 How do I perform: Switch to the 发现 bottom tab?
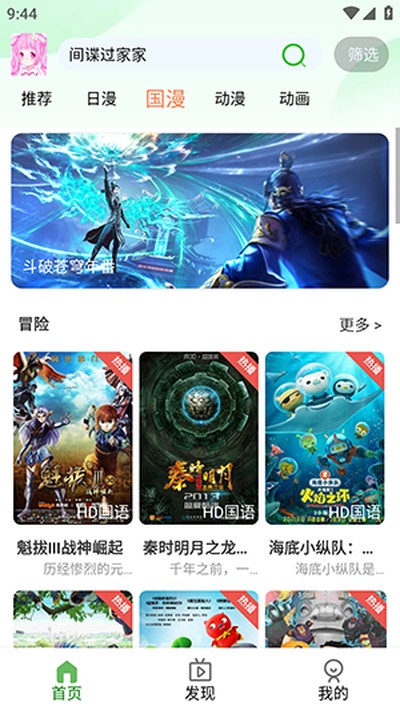pos(200,680)
